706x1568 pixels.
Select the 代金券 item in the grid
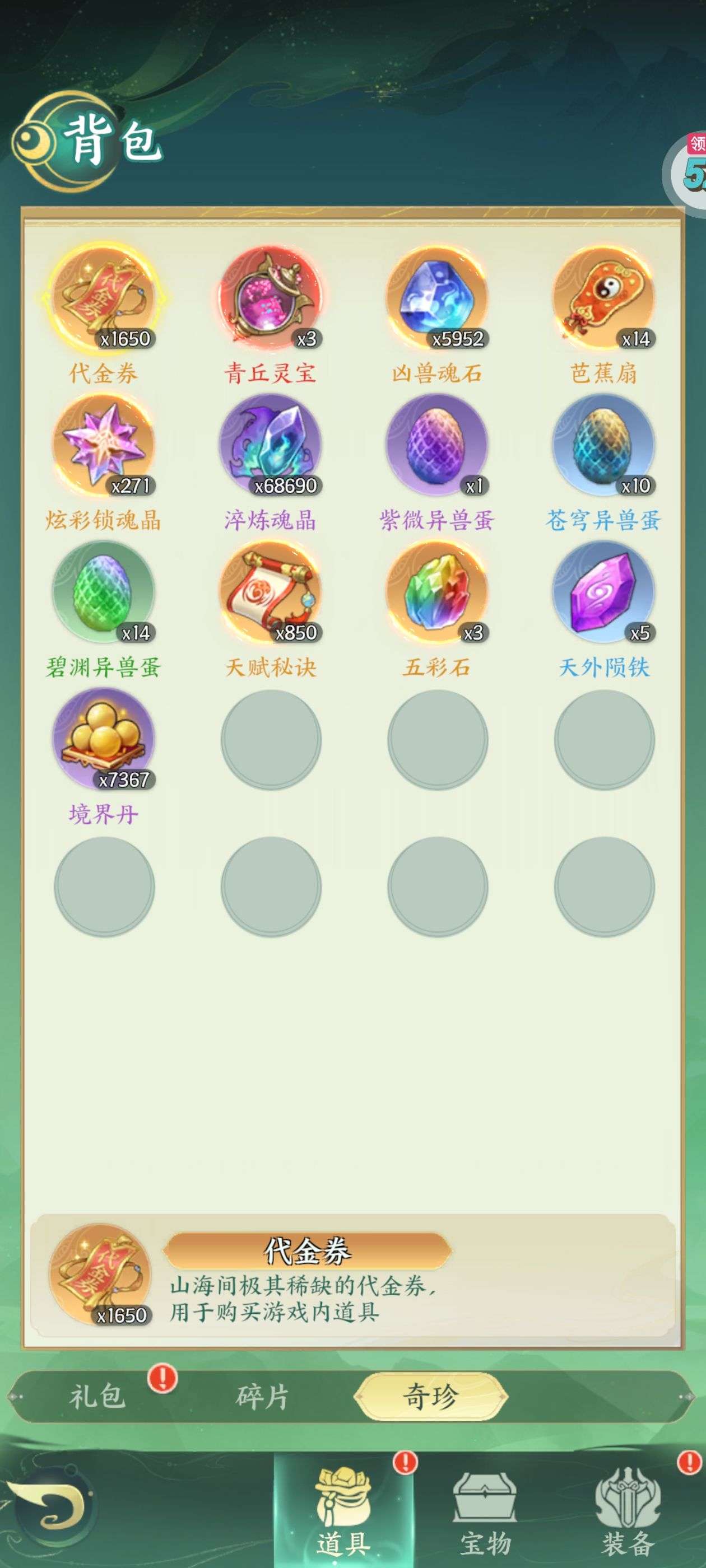point(104,299)
